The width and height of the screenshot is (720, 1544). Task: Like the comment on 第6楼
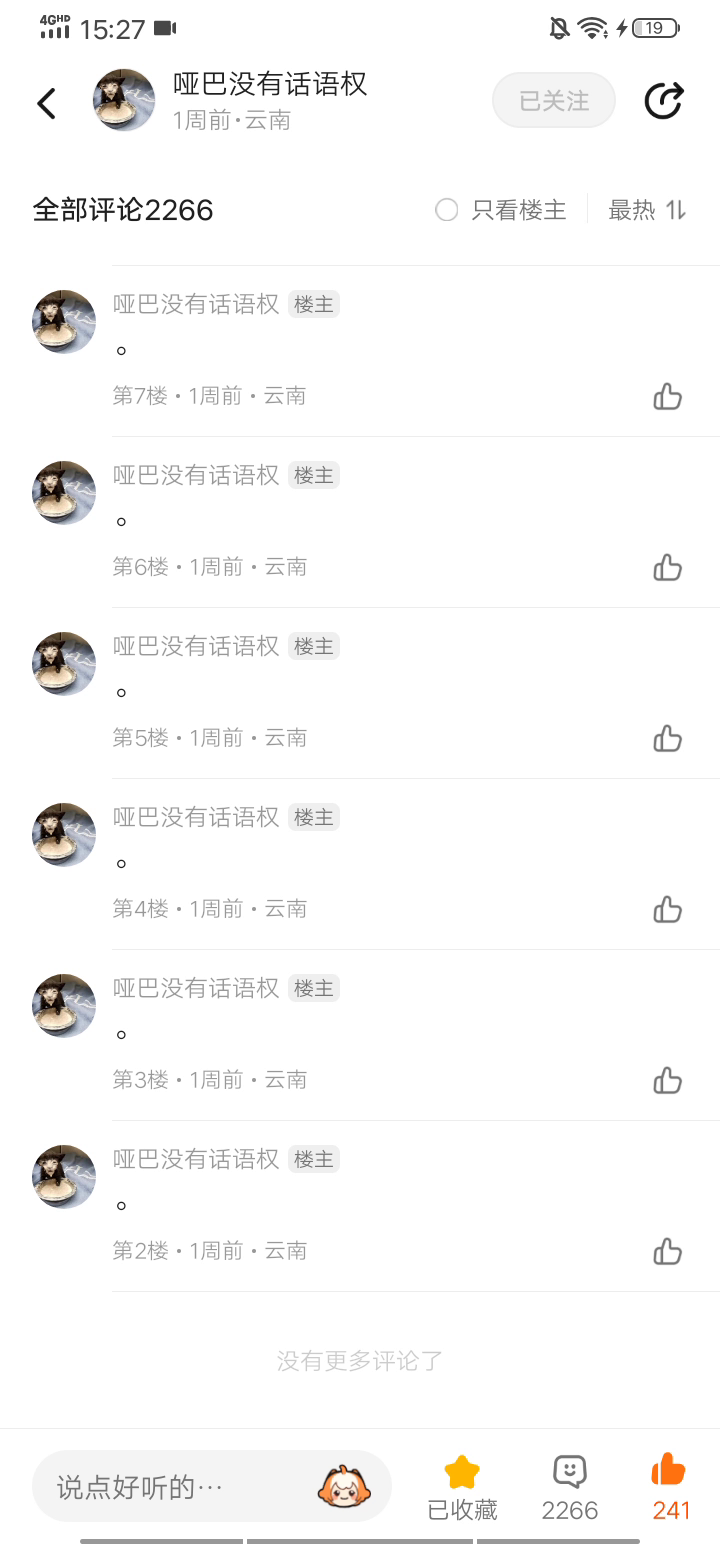(x=667, y=568)
